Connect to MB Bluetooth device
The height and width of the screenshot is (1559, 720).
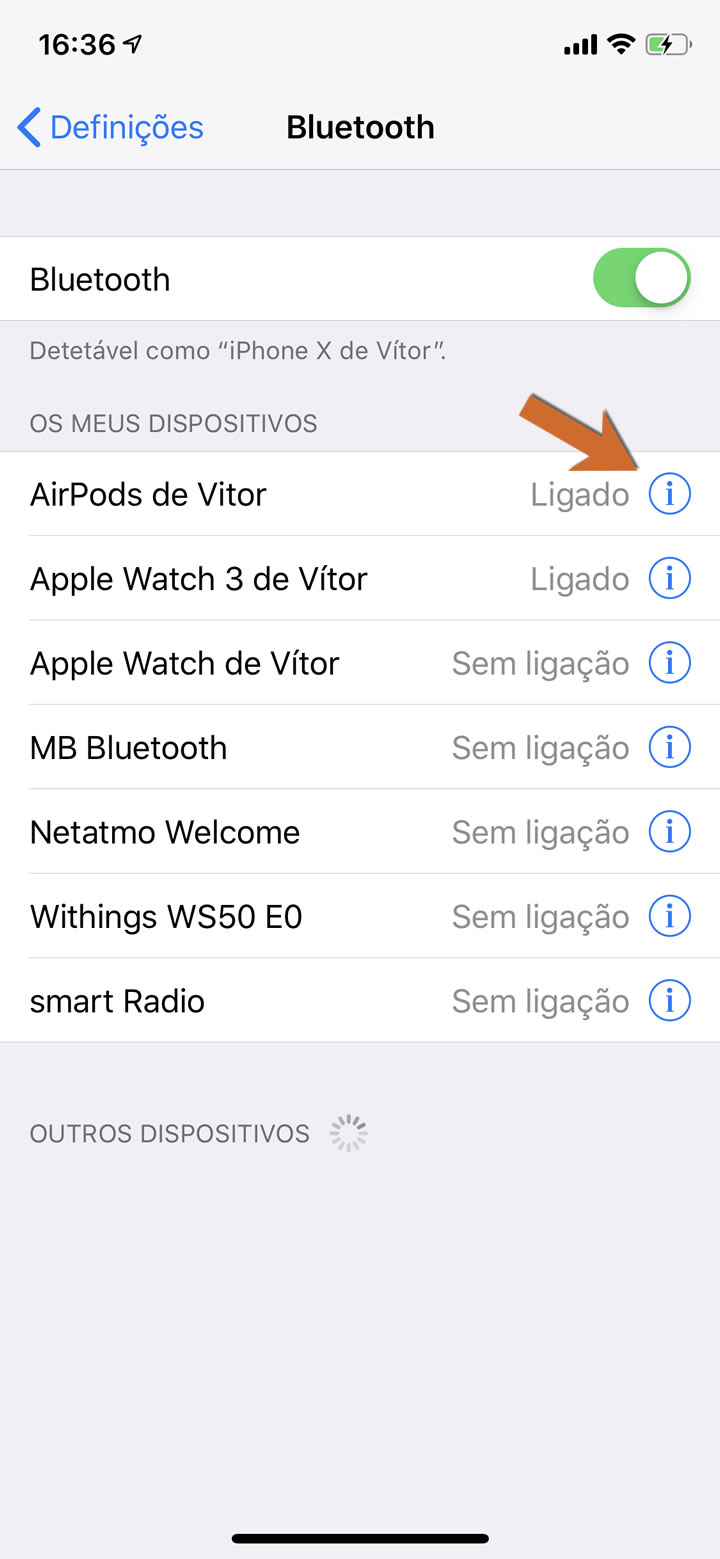point(360,747)
